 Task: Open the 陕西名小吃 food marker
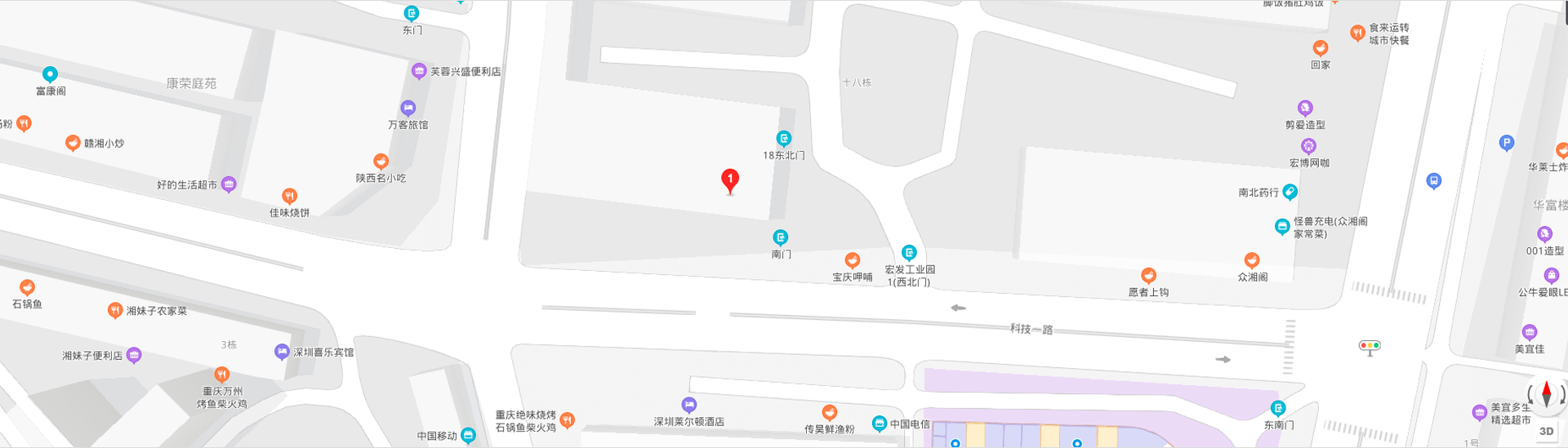pyautogui.click(x=381, y=161)
